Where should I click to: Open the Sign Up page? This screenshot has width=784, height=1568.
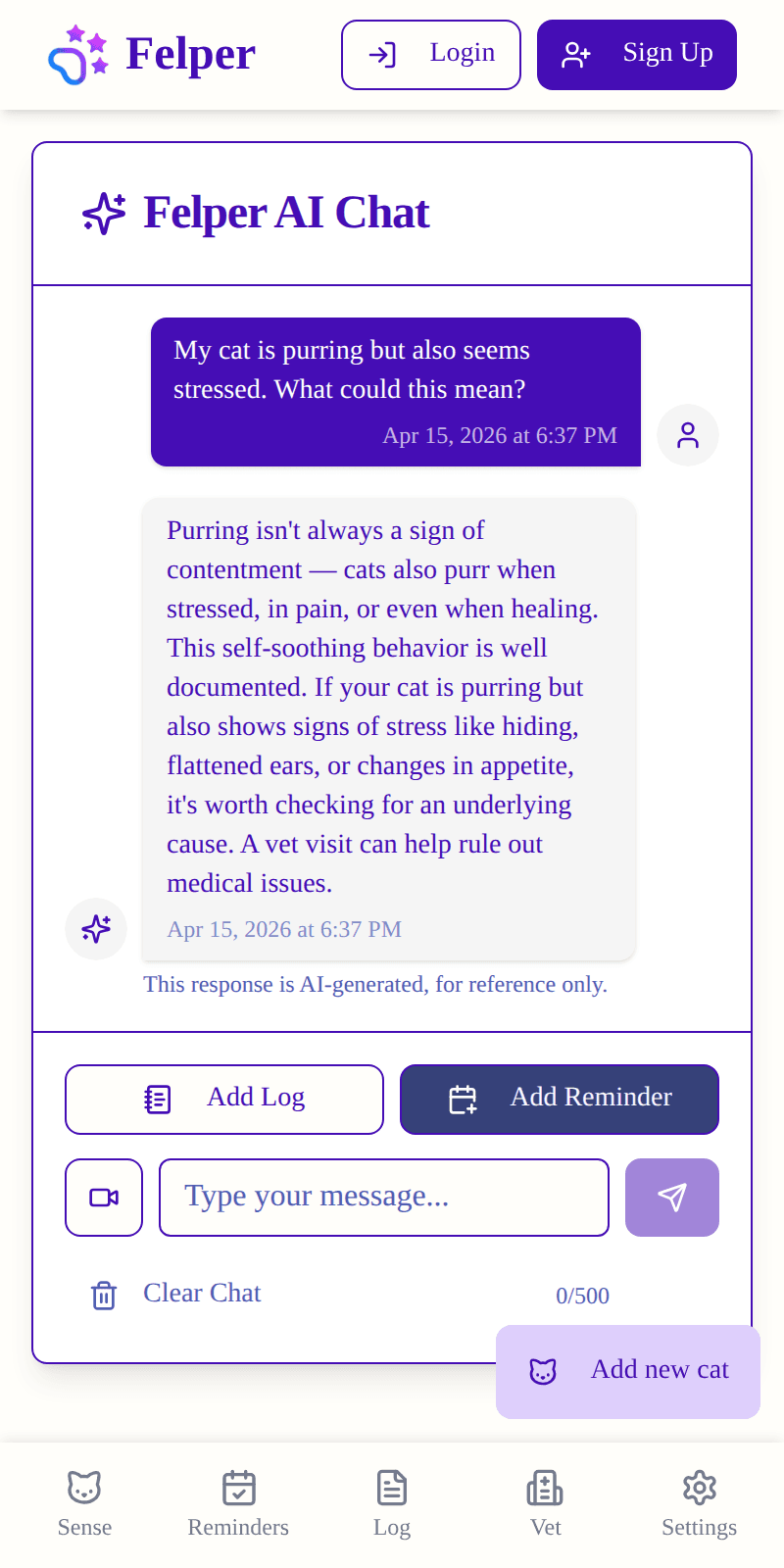tap(637, 55)
